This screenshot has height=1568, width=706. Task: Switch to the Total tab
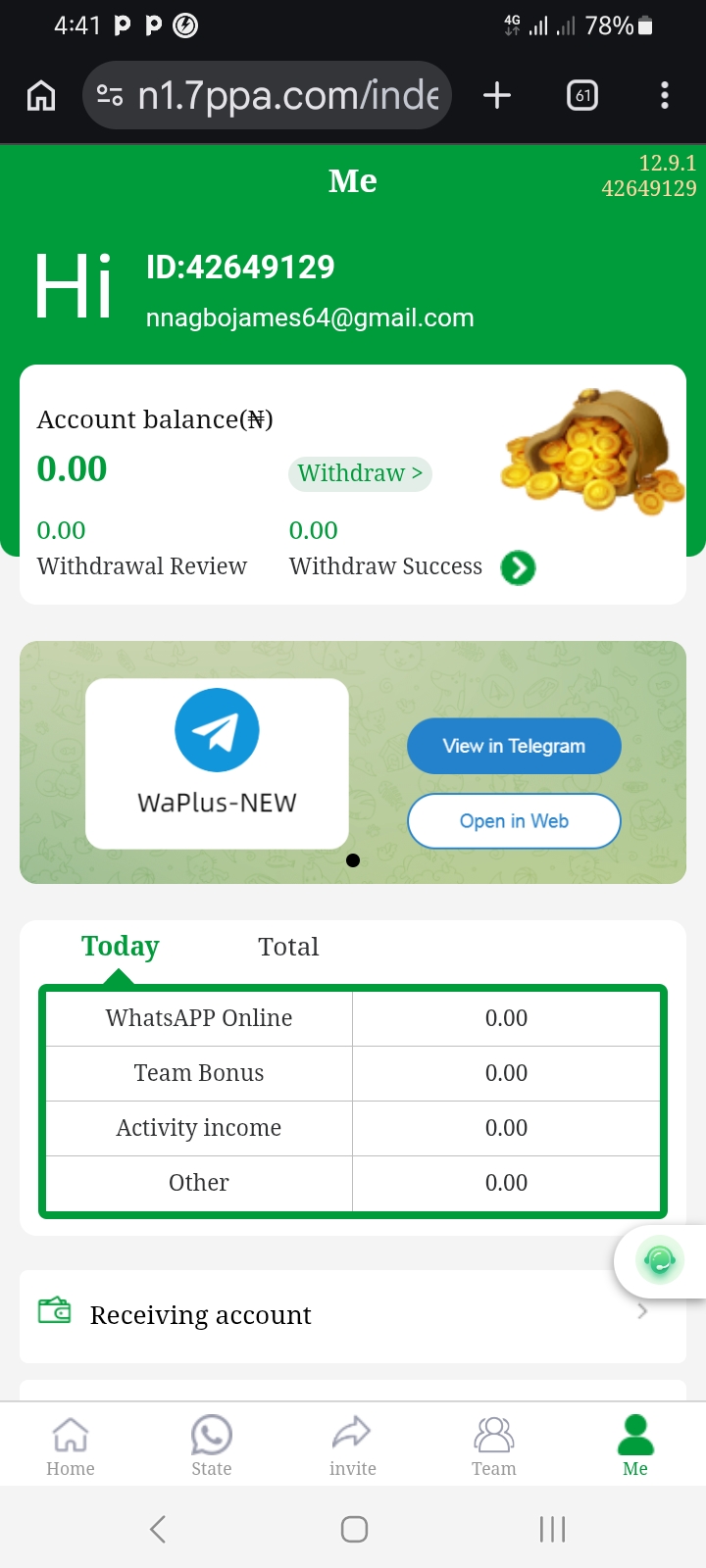pyautogui.click(x=288, y=947)
